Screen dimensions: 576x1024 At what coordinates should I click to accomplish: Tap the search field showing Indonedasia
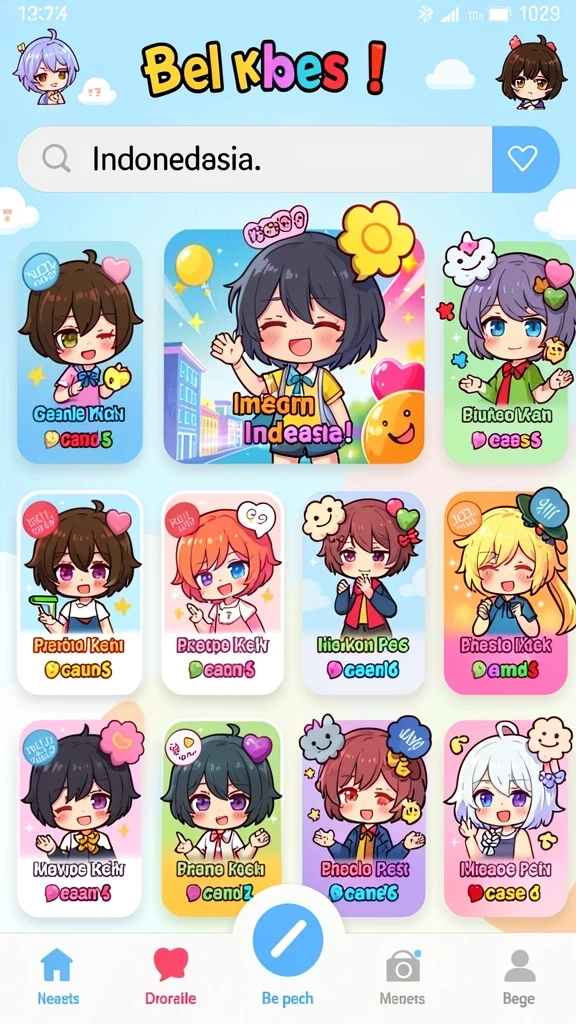(x=255, y=159)
